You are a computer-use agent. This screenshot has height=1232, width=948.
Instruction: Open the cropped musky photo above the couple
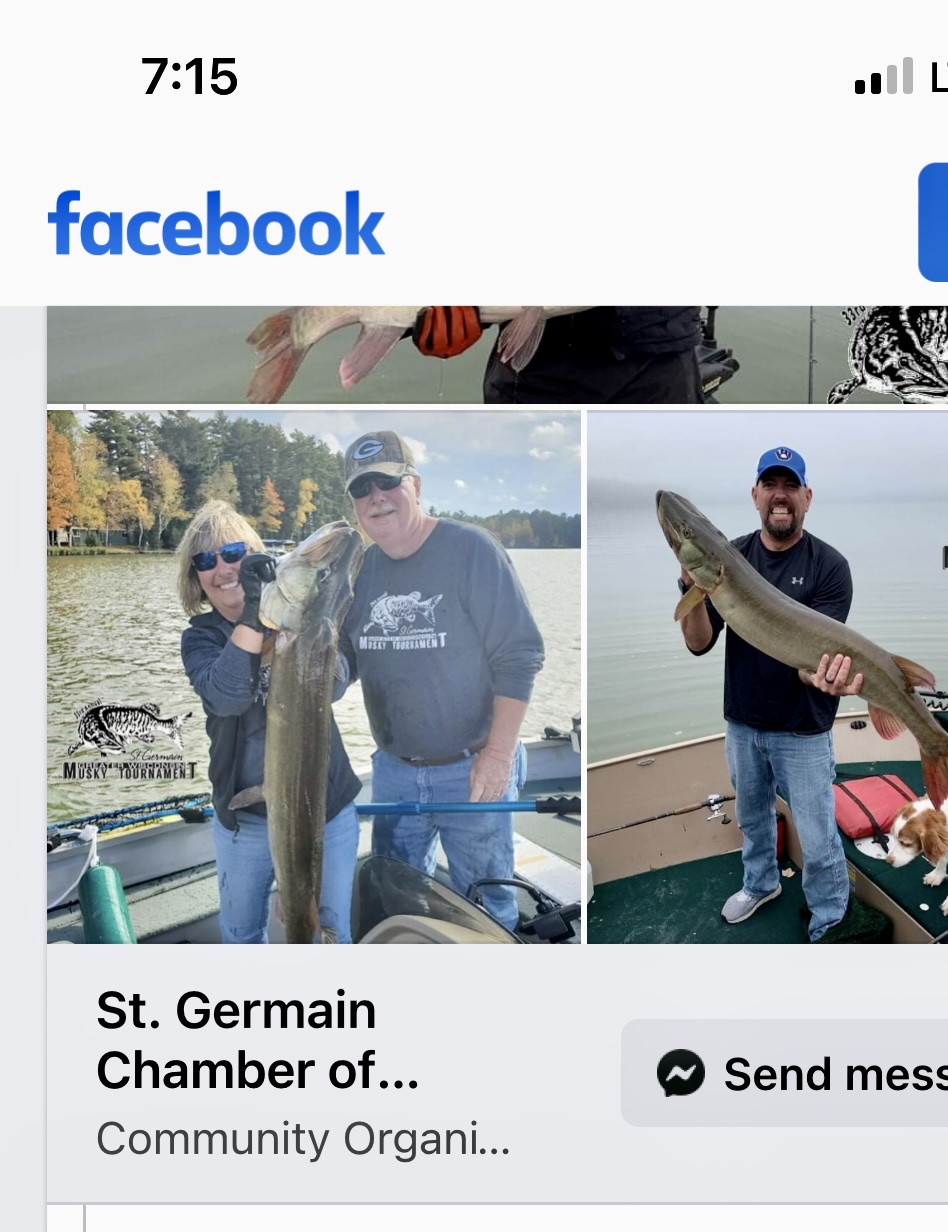coord(497,354)
